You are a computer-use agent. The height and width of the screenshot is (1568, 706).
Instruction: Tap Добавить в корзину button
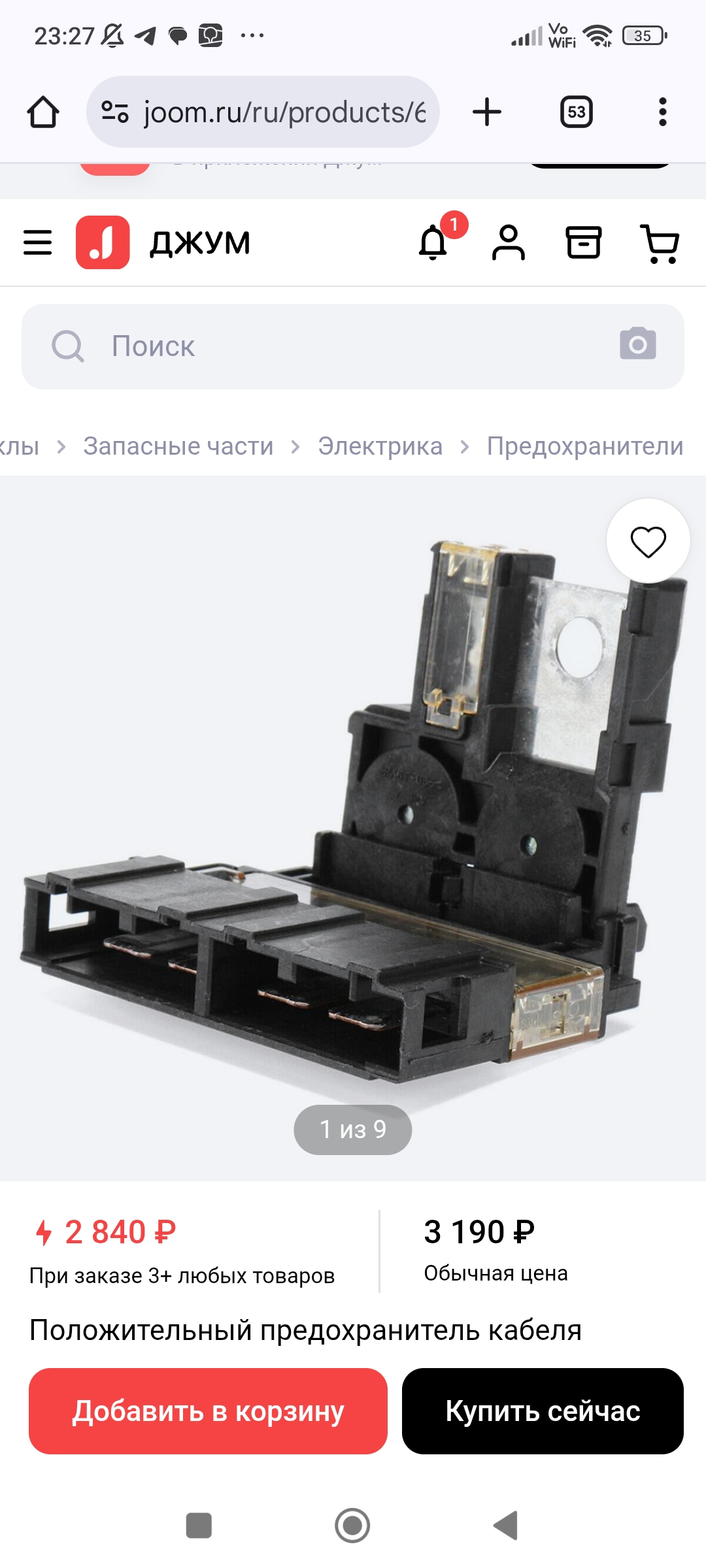[208, 1411]
